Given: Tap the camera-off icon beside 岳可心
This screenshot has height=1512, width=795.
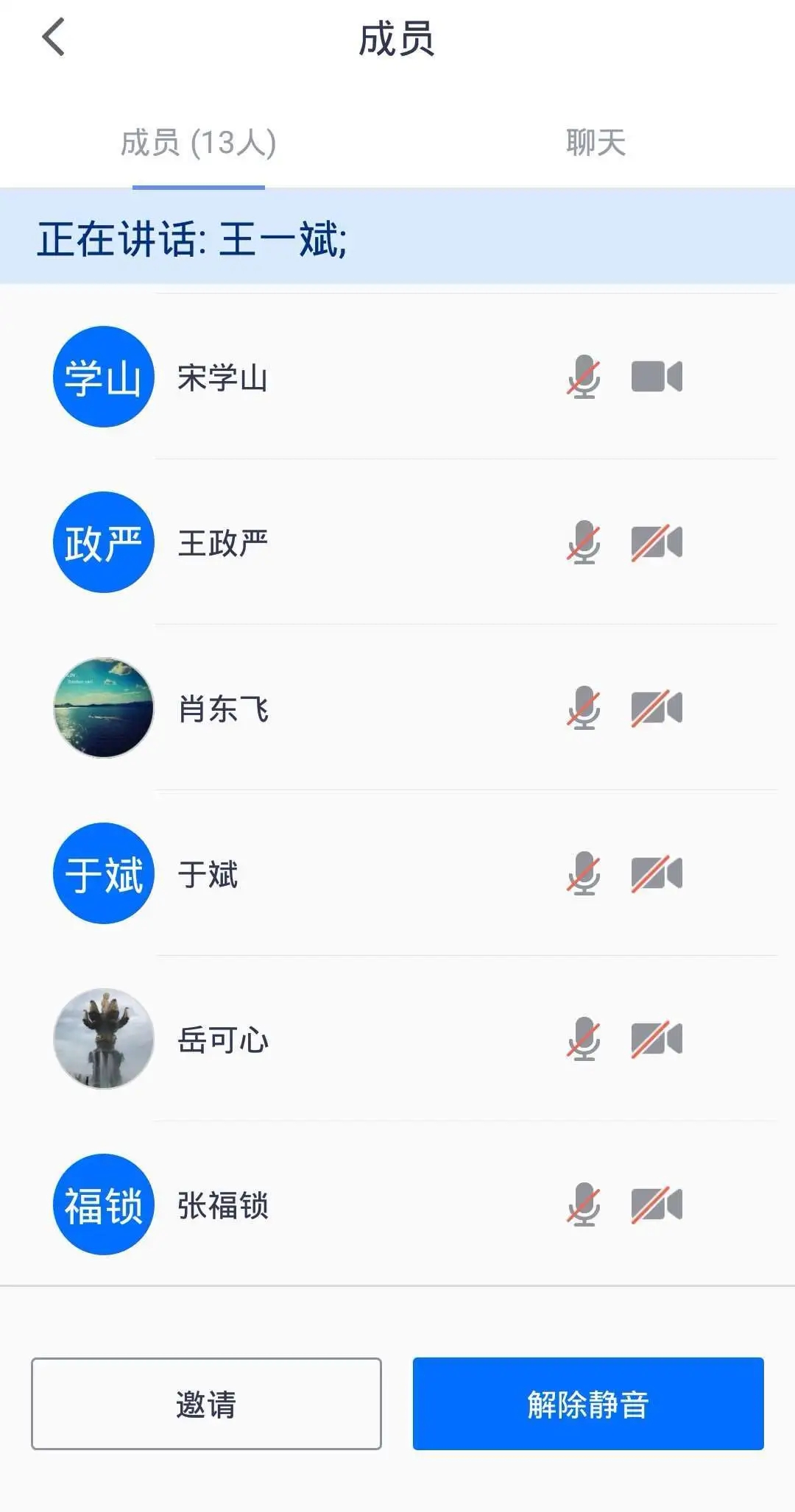Looking at the screenshot, I should pos(657,1039).
